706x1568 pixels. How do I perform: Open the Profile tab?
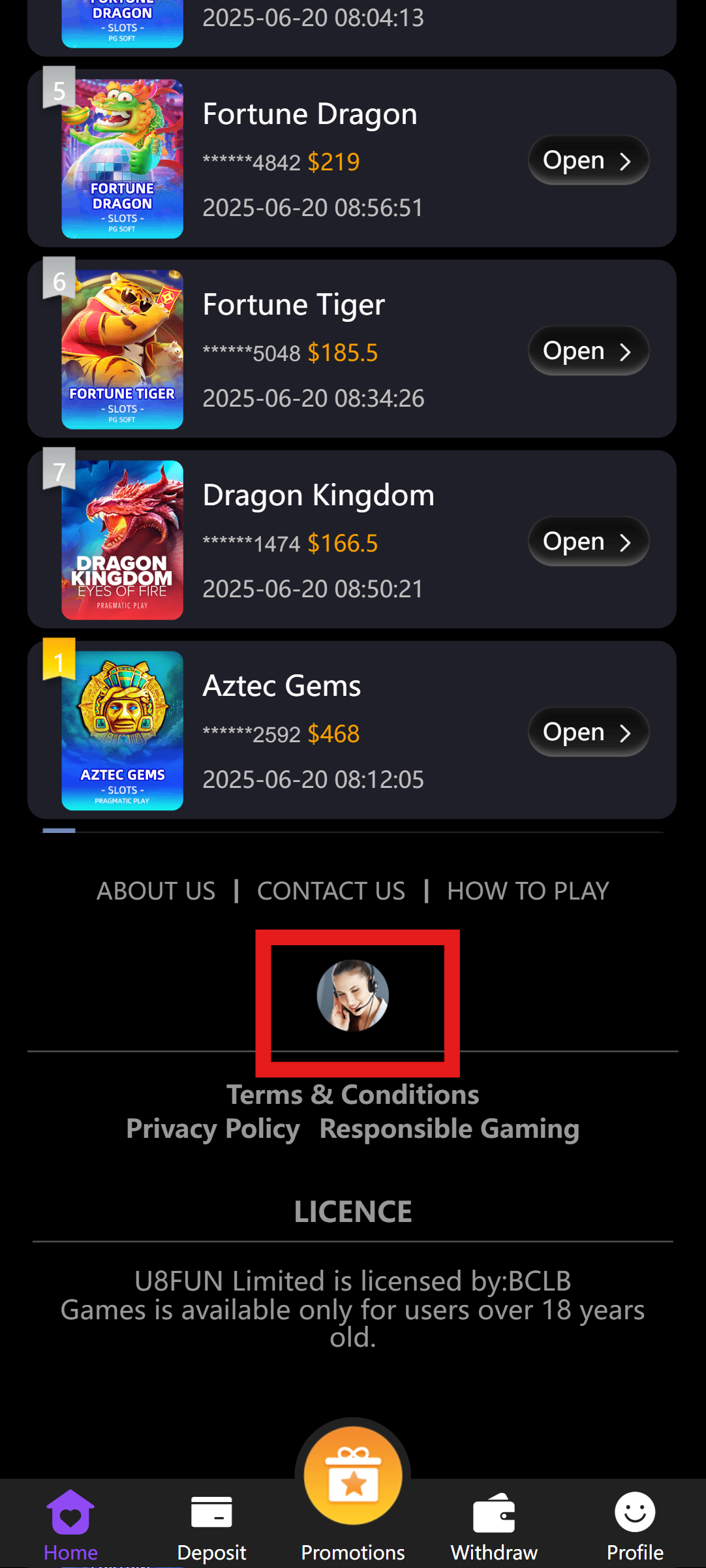pos(635,1524)
